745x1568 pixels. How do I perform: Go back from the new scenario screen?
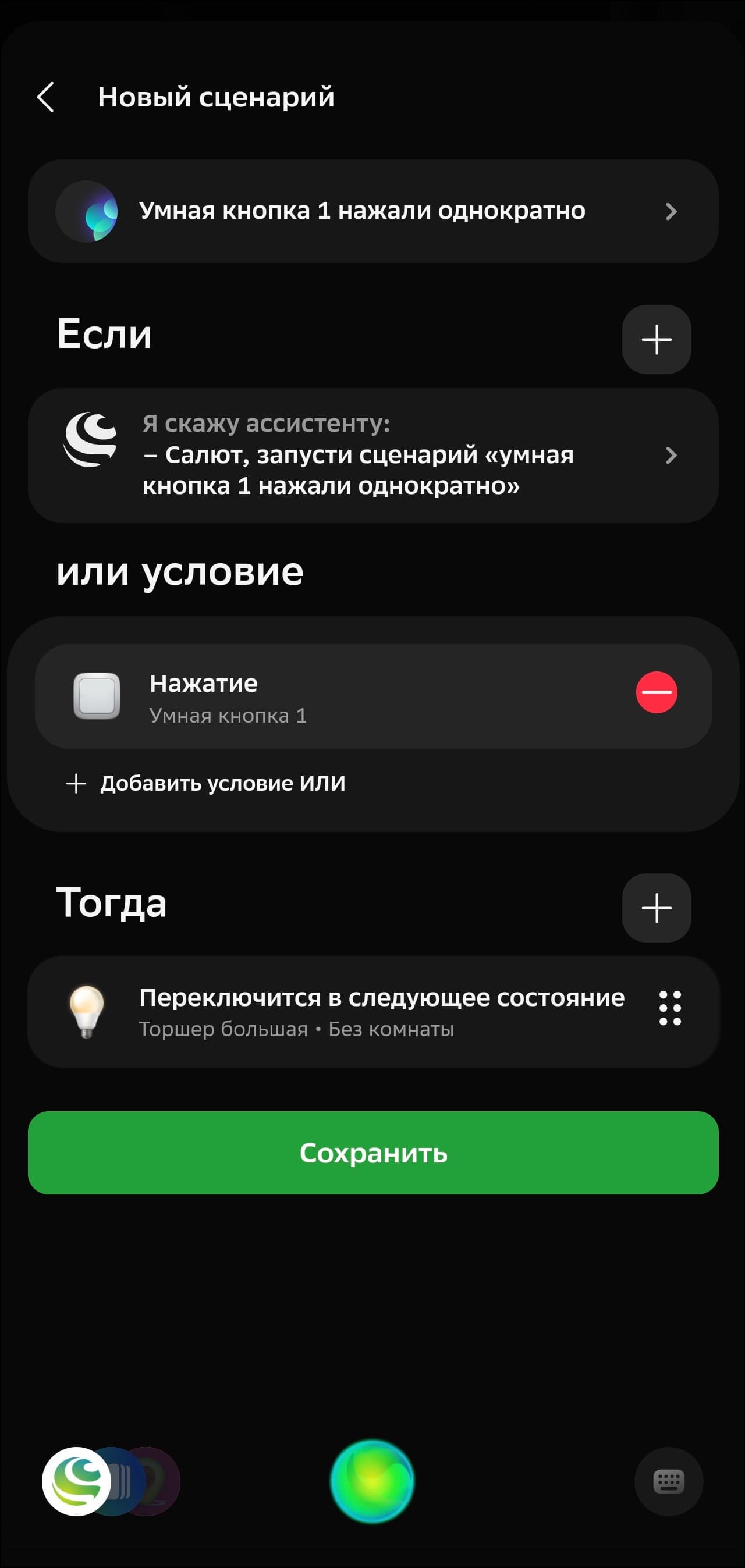pos(45,97)
